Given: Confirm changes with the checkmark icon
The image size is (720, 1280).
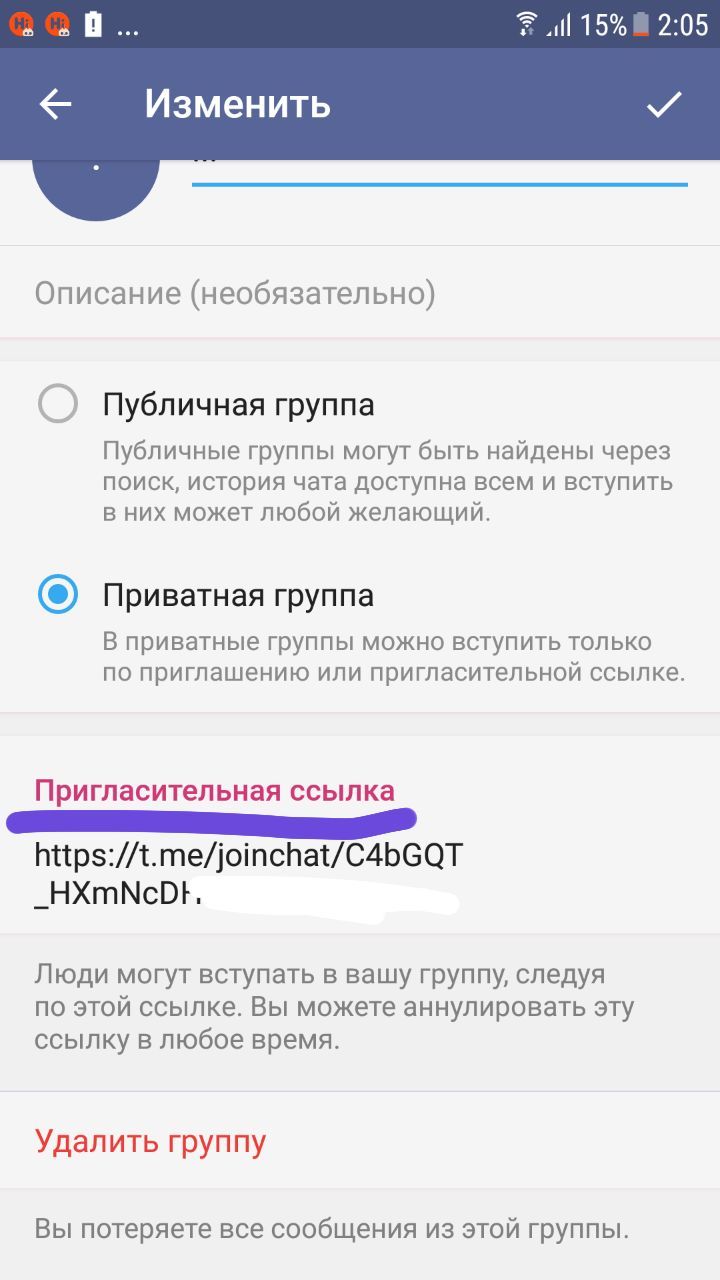Looking at the screenshot, I should pos(664,104).
